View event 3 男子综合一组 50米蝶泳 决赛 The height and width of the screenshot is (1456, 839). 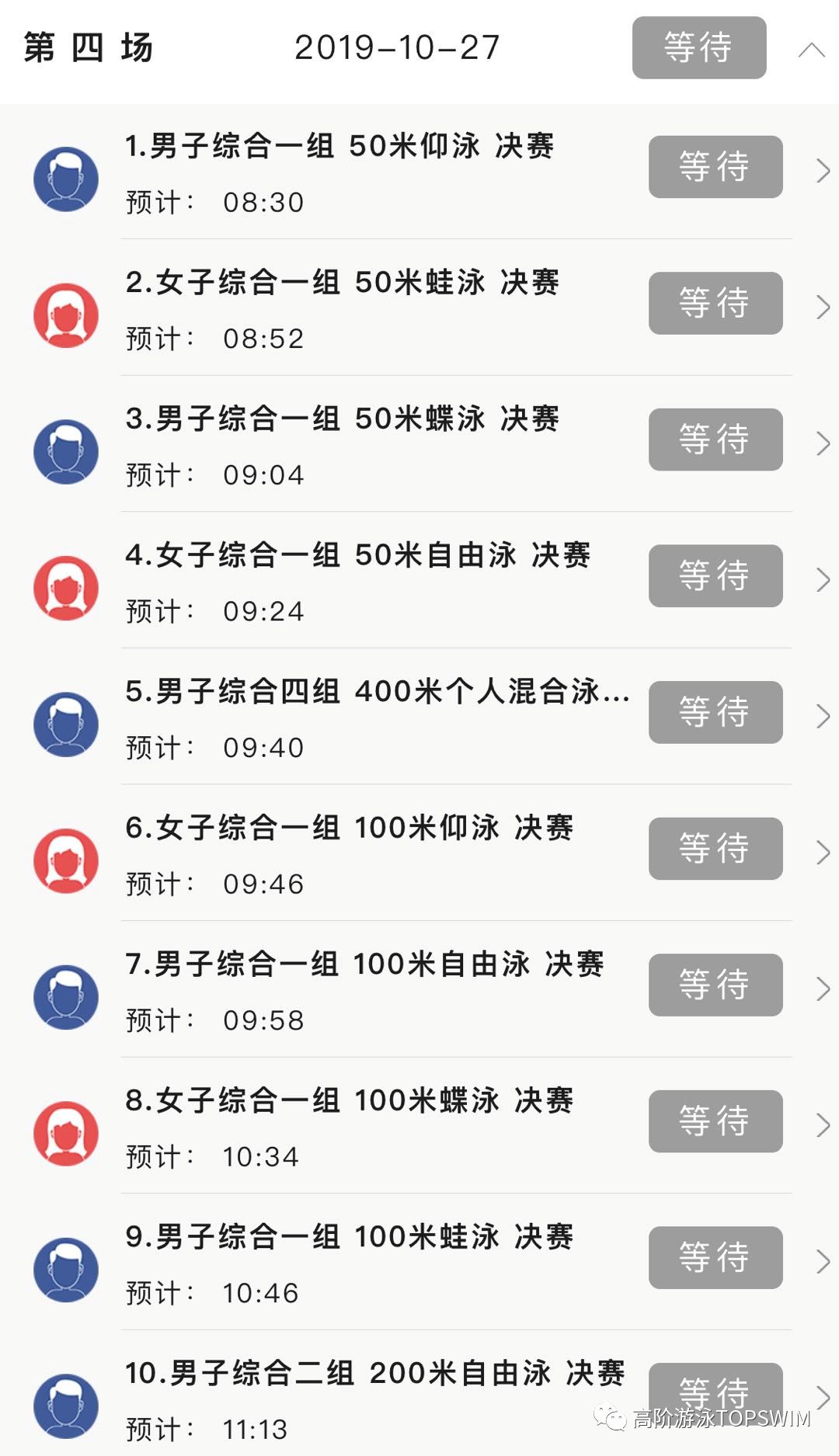[342, 419]
